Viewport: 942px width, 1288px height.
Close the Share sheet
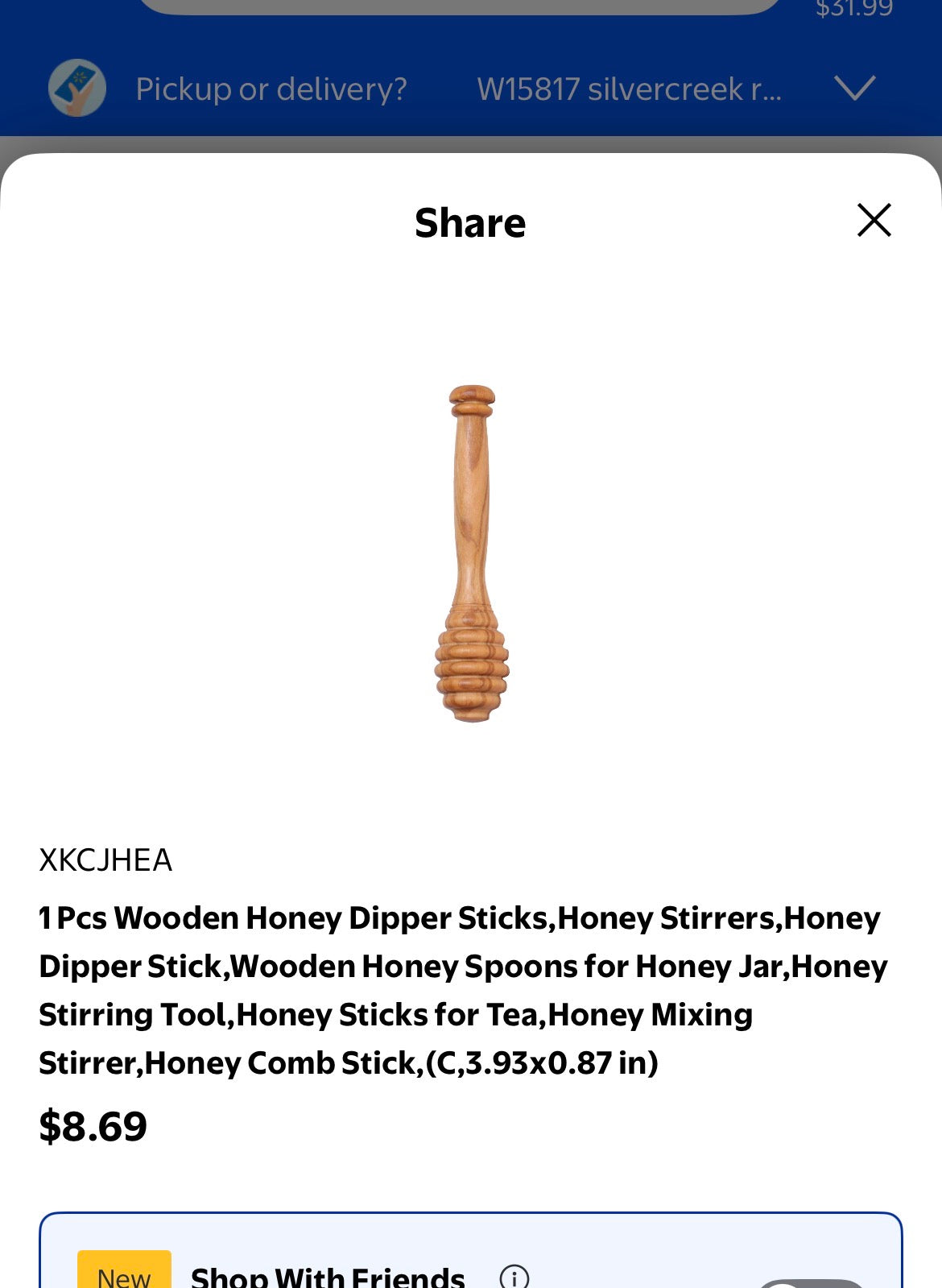(x=874, y=220)
